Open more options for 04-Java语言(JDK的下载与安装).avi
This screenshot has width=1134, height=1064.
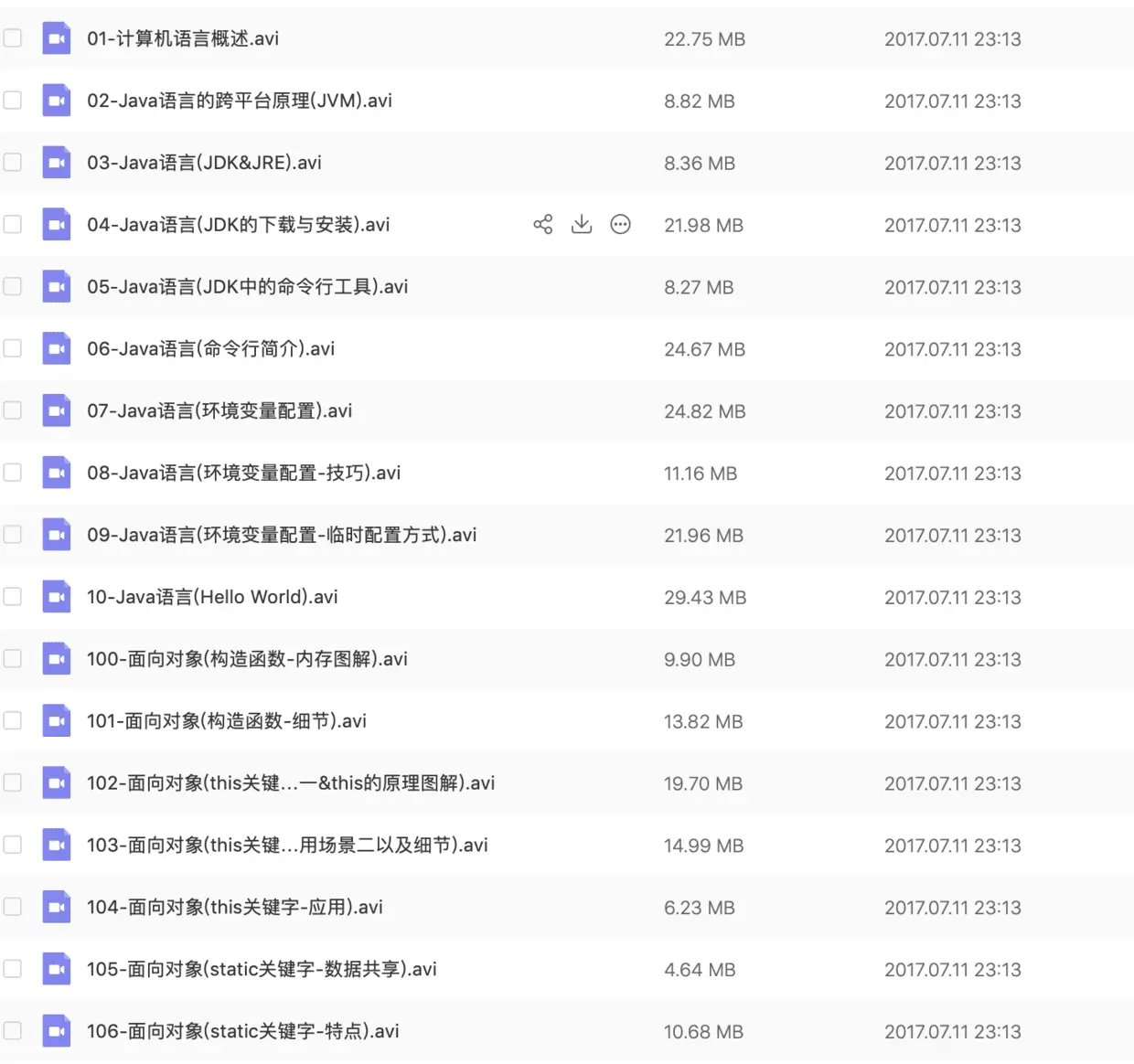coord(620,225)
